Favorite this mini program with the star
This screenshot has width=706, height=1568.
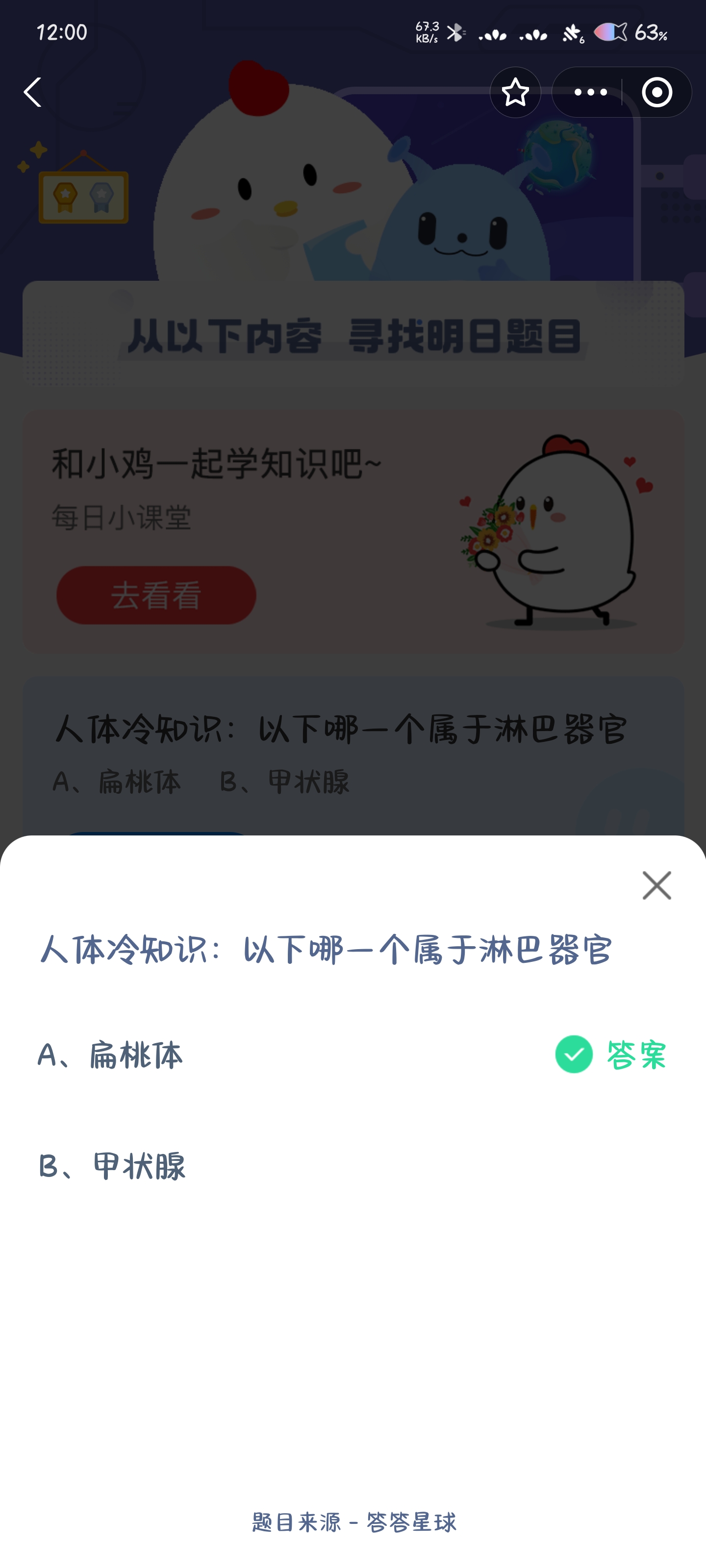pyautogui.click(x=515, y=92)
